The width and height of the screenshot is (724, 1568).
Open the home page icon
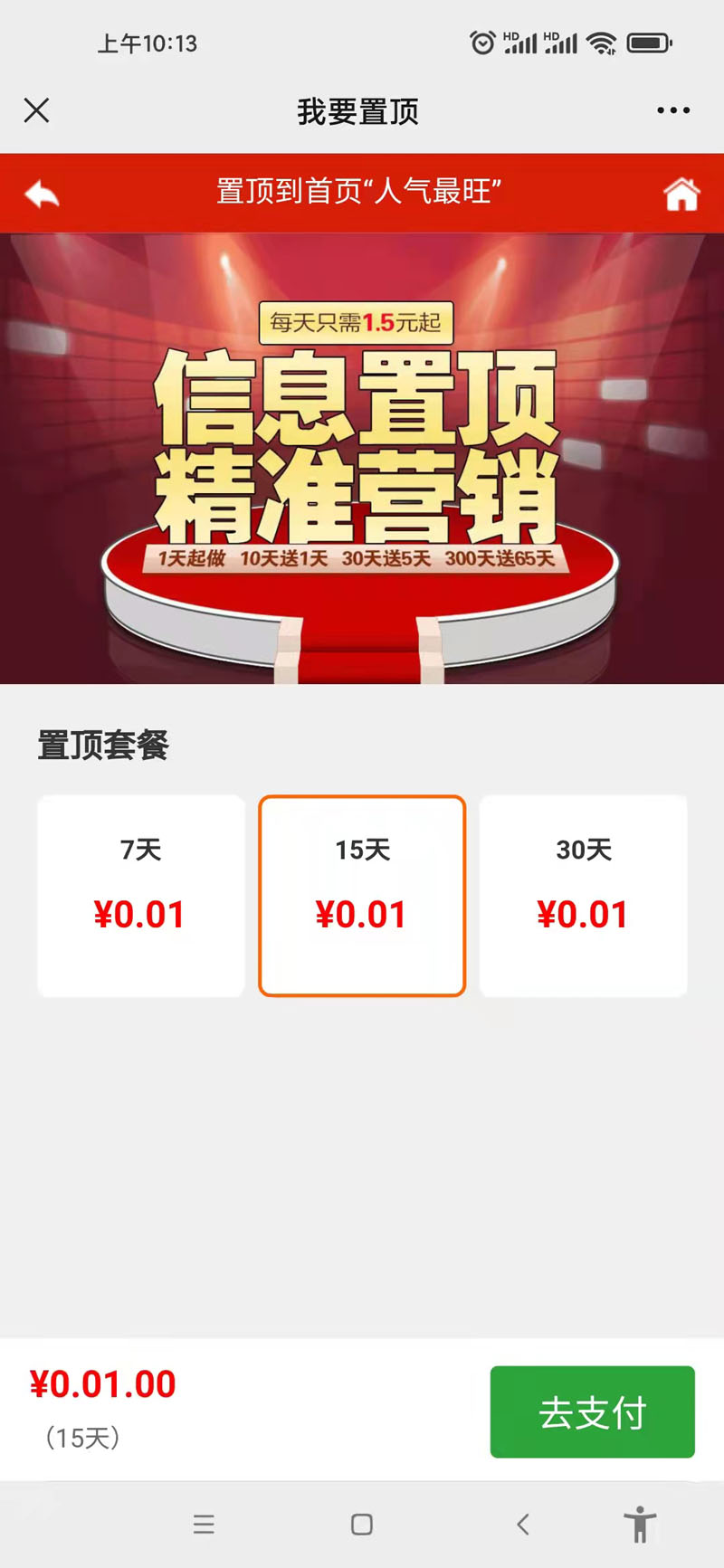(681, 194)
